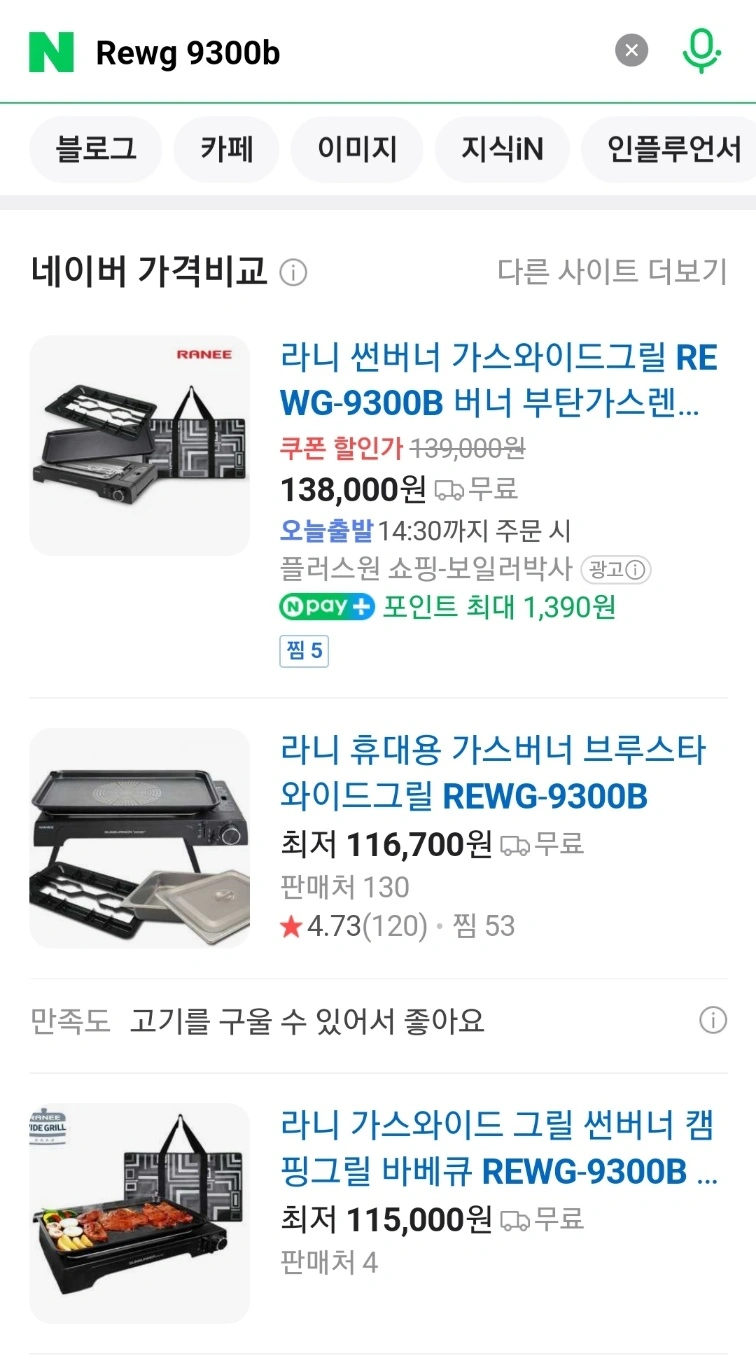The image size is (756, 1355).
Task: Start voice search with the microphone
Action: 702,51
